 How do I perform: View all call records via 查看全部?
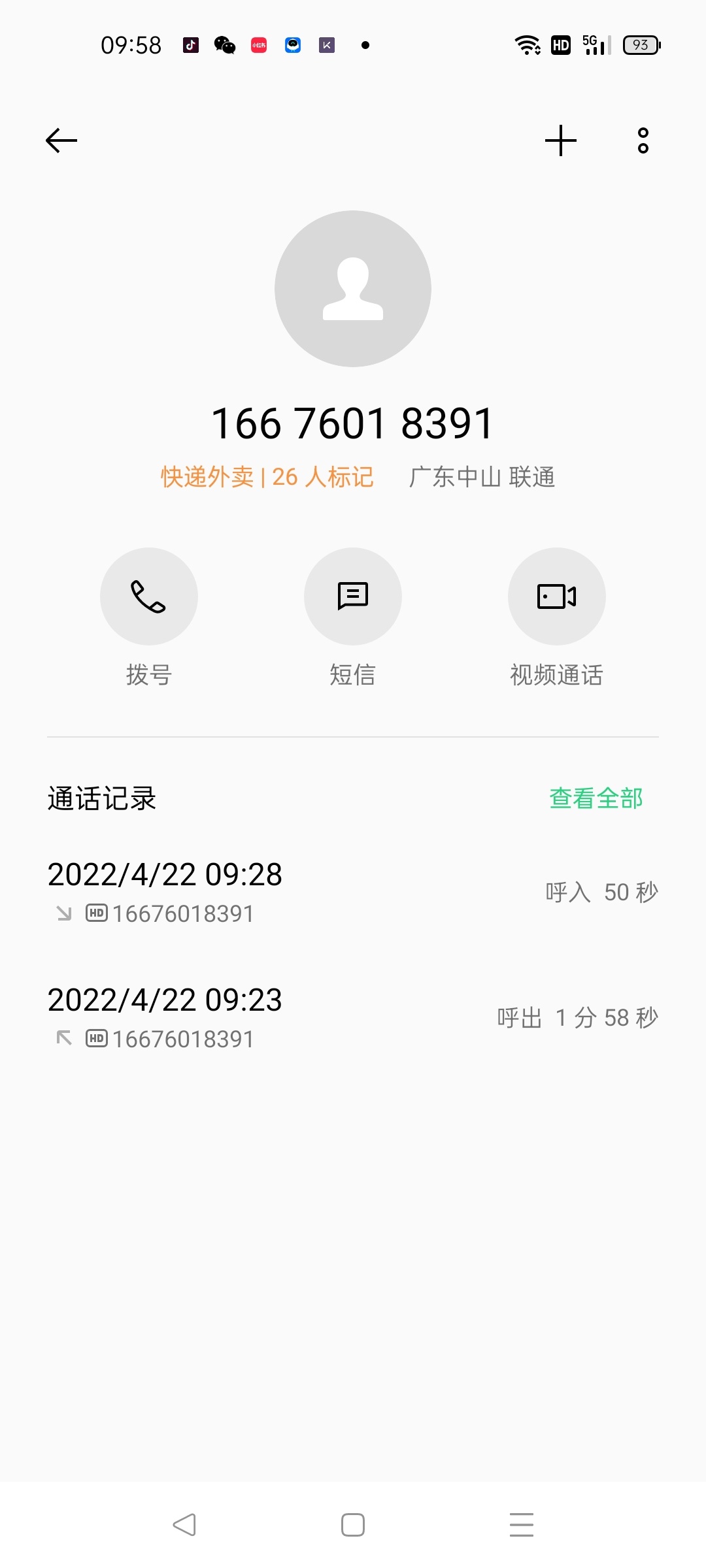[596, 798]
